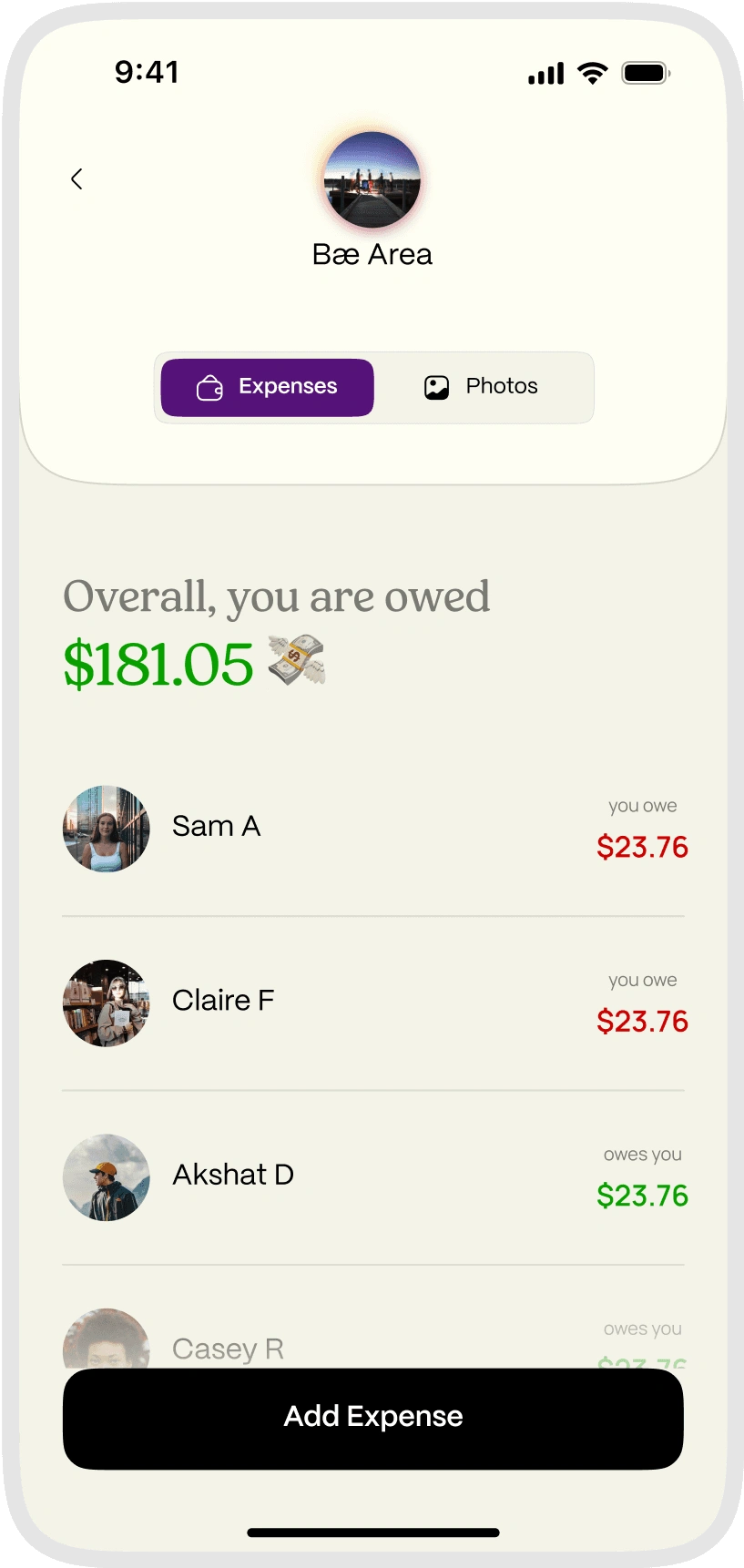View expenses with Claire F
Viewport: 744px width, 1568px height.
tap(372, 1002)
